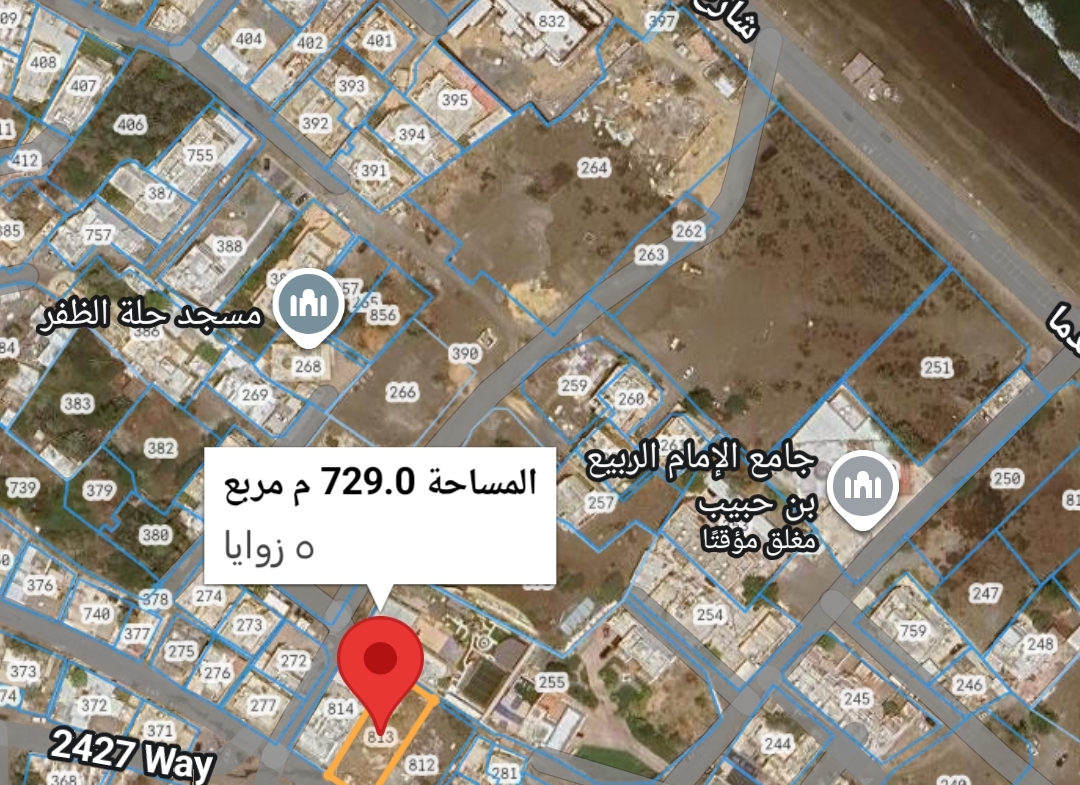Open the 729.0 area info window

(380, 515)
